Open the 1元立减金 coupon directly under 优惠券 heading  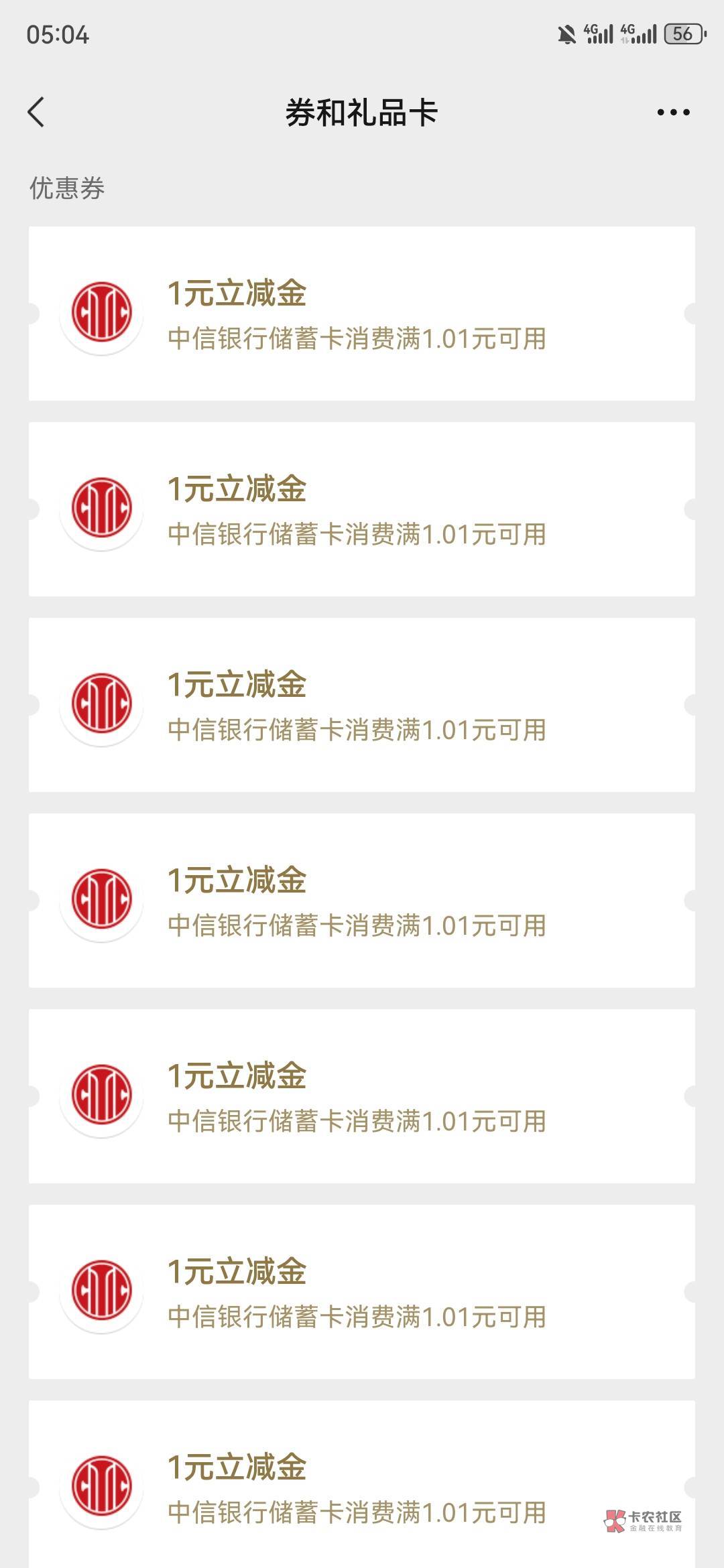point(361,314)
